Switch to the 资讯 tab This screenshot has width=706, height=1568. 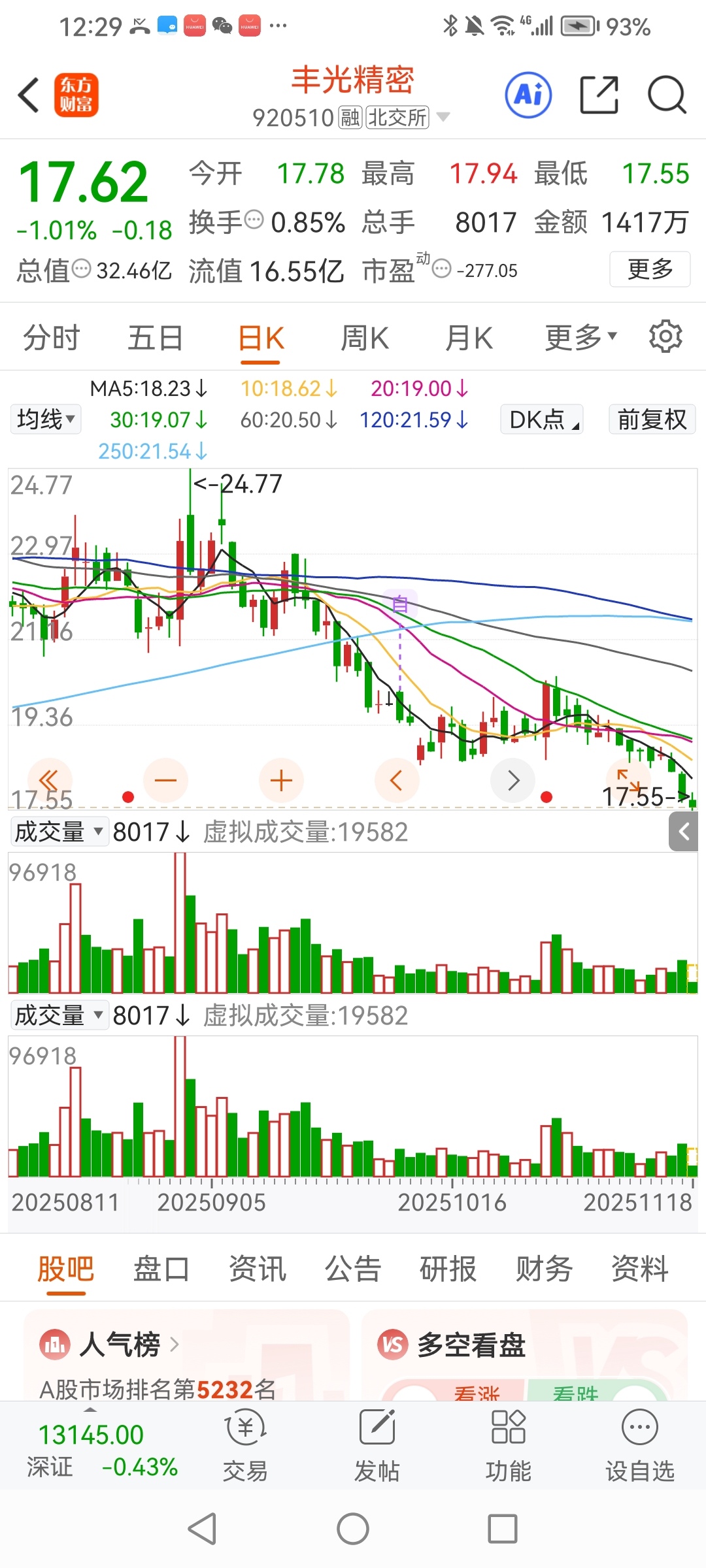pos(258,1269)
